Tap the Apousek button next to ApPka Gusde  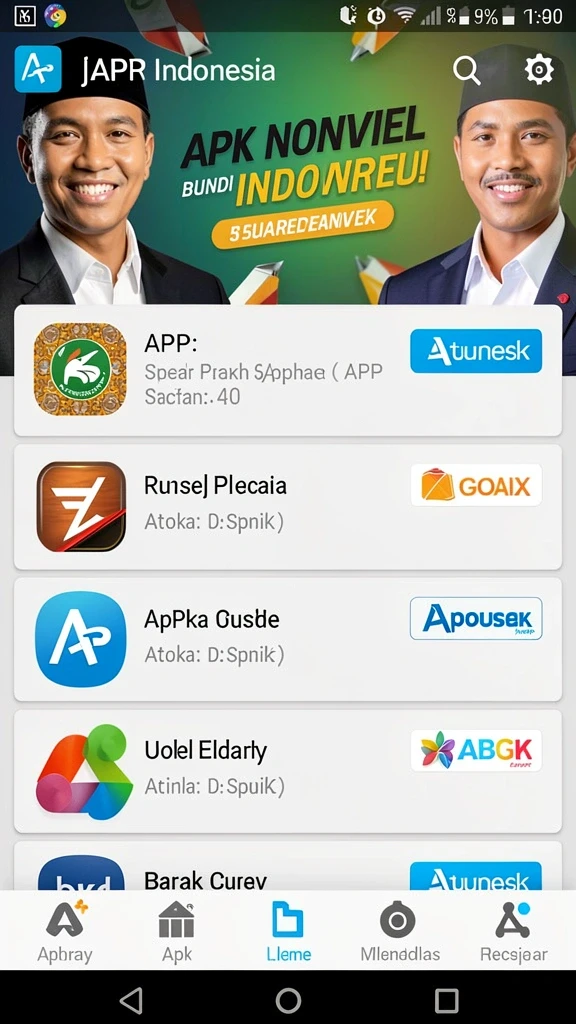(x=476, y=618)
